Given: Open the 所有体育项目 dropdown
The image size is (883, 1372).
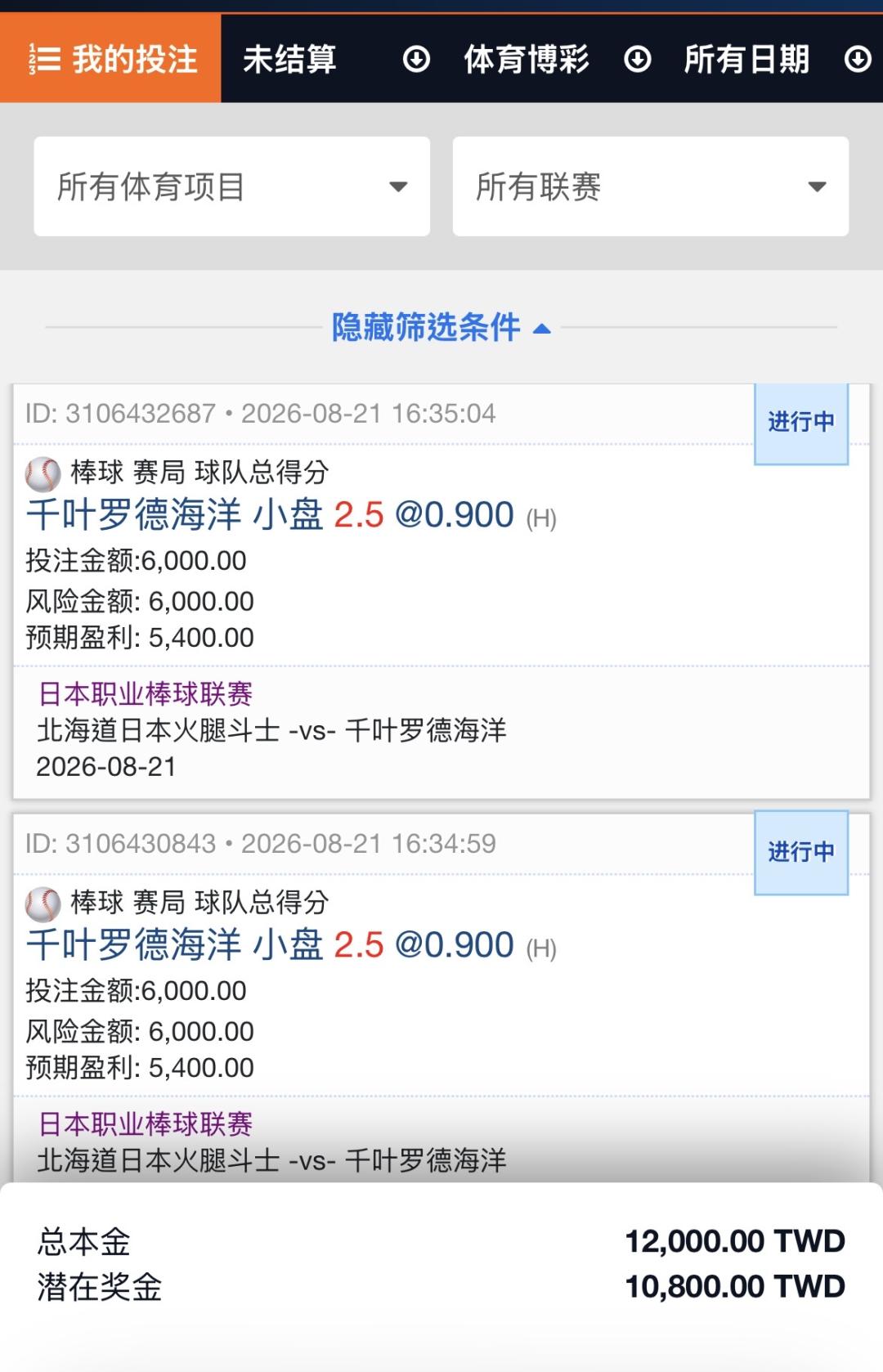Looking at the screenshot, I should 232,186.
